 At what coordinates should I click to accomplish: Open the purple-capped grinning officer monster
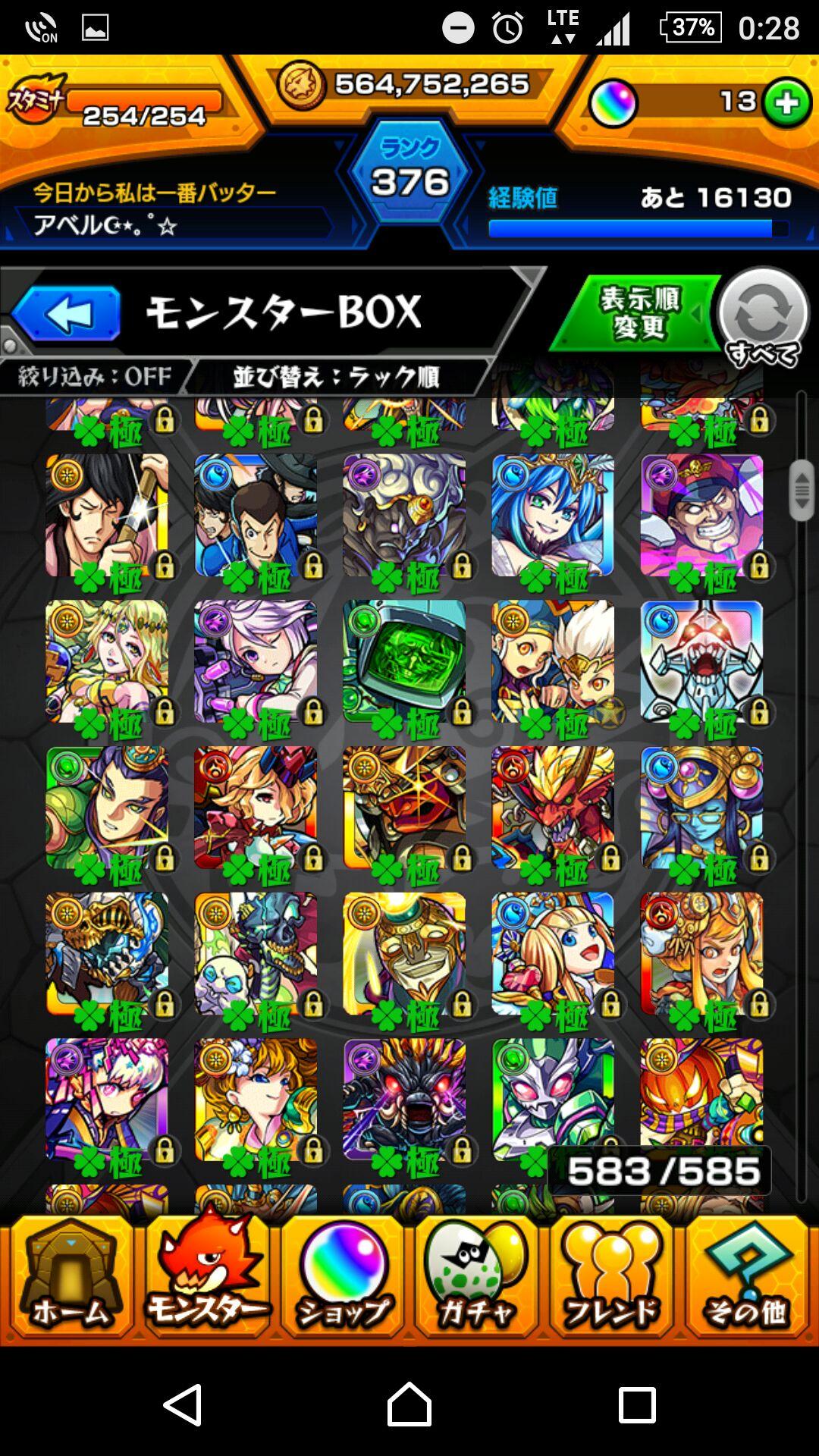[x=701, y=515]
